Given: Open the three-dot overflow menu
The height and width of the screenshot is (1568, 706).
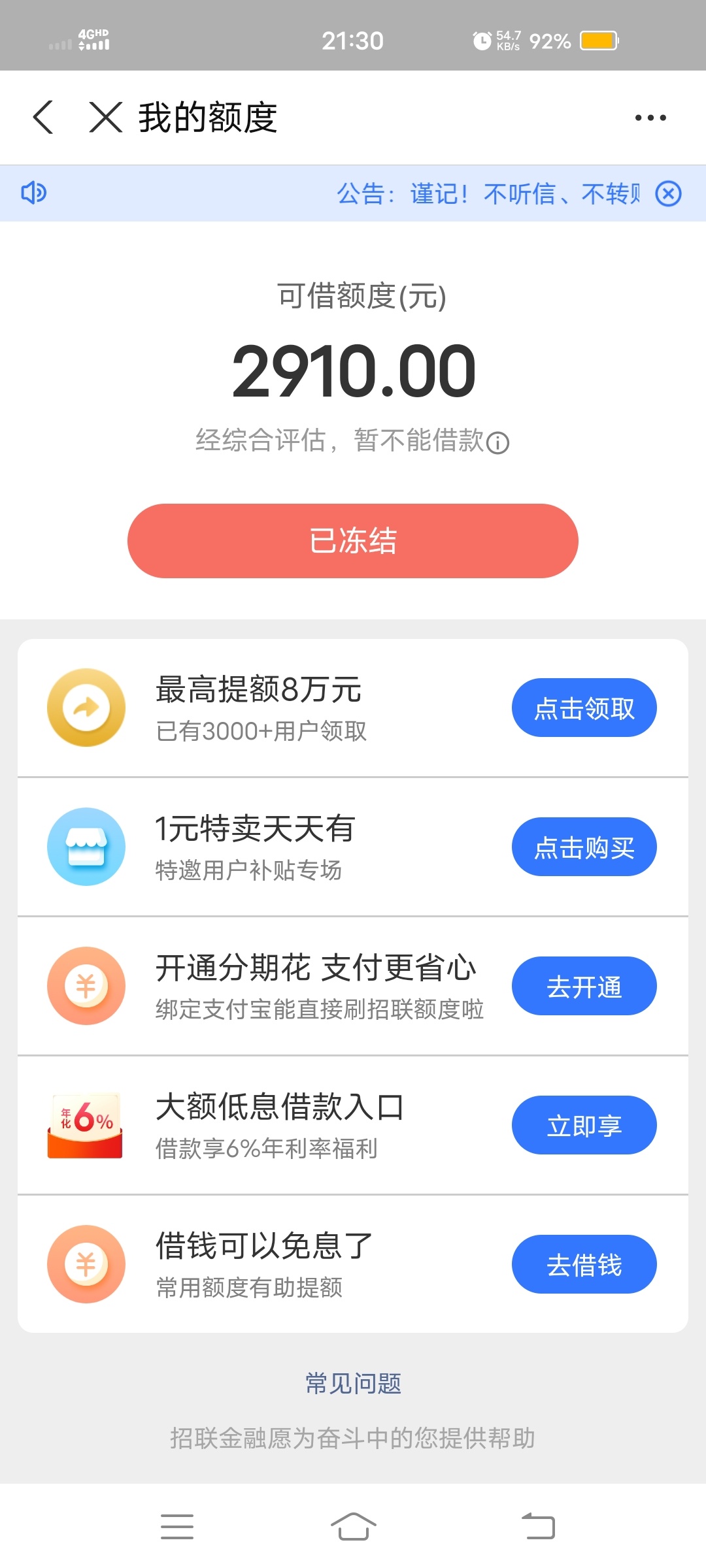Looking at the screenshot, I should (650, 118).
